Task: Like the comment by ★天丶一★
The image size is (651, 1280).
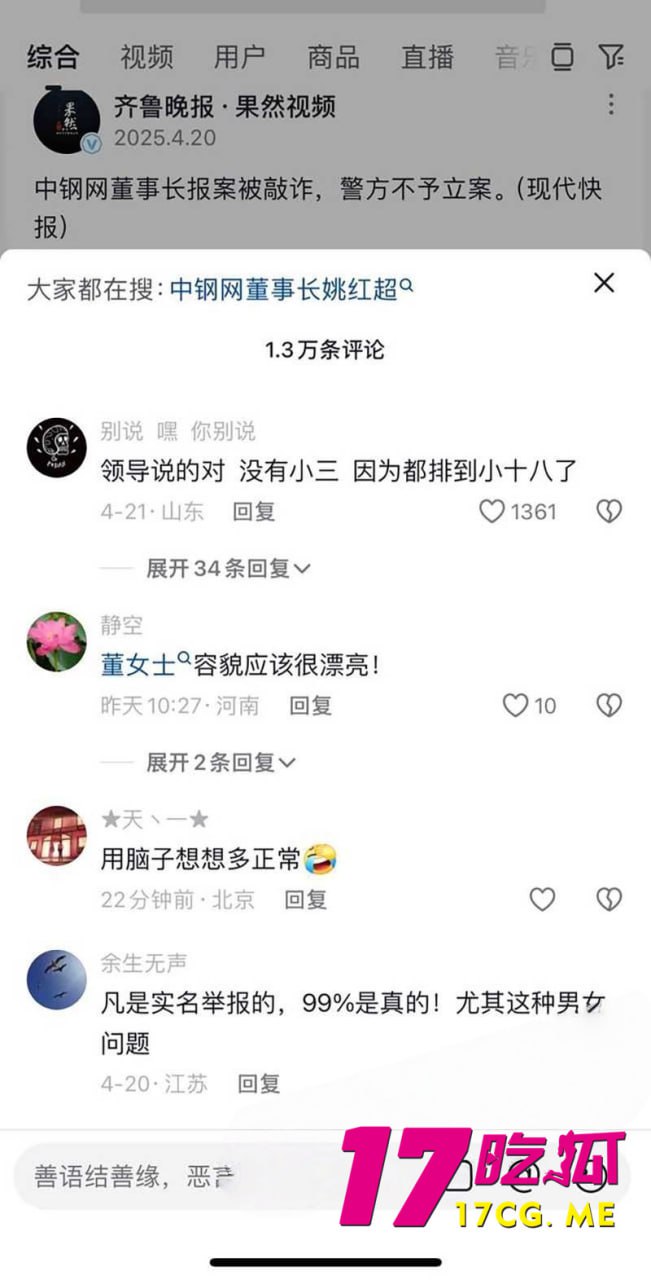Action: (x=542, y=900)
